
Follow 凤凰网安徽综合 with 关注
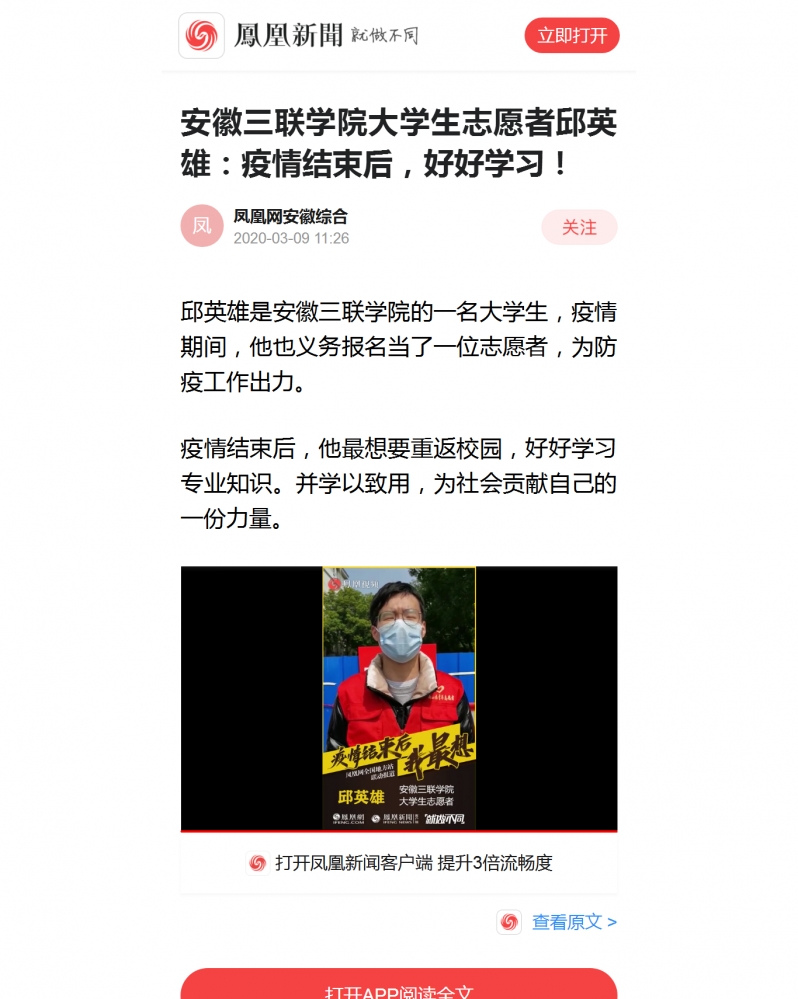coord(579,227)
